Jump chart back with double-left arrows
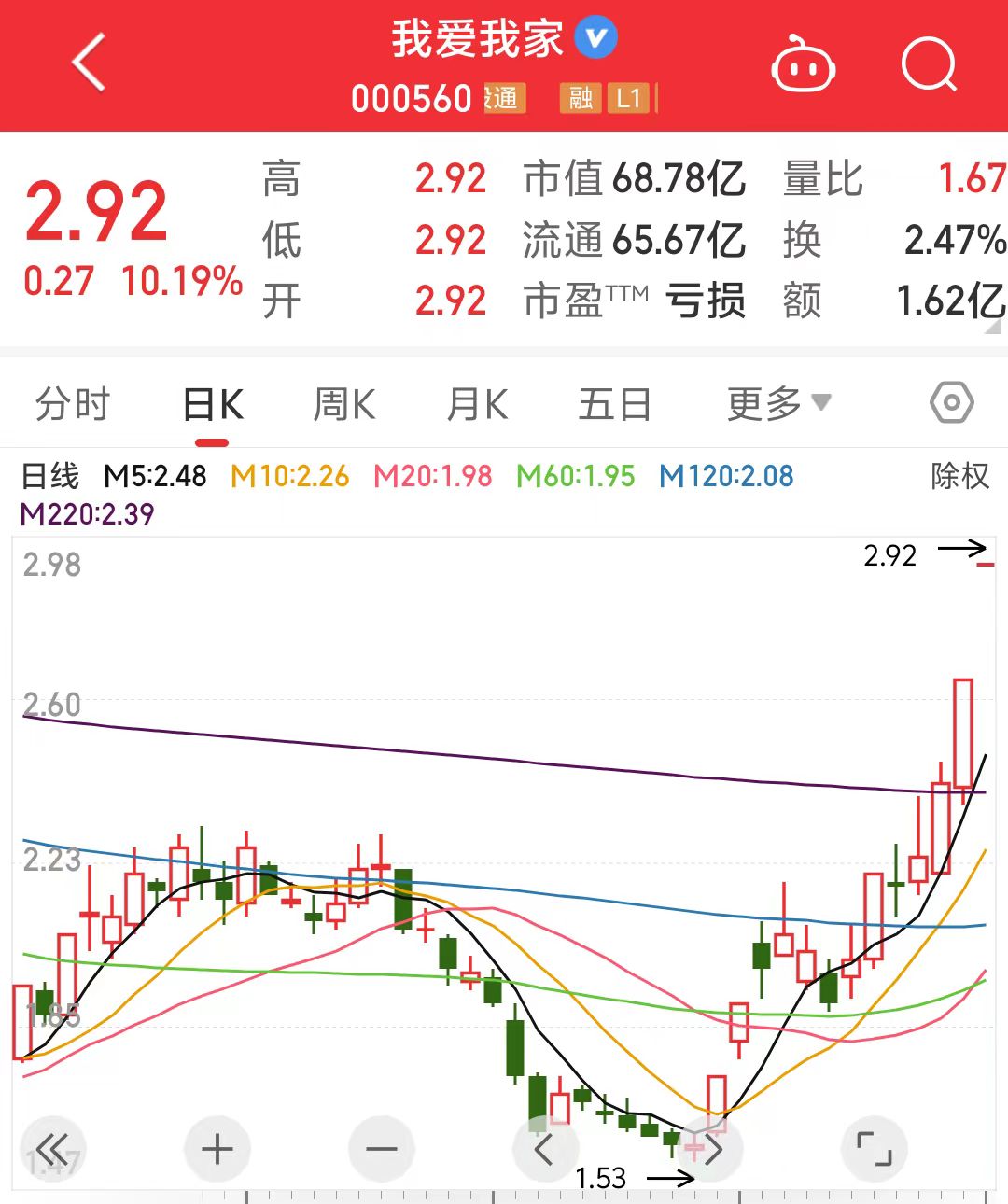The image size is (1008, 1204). [x=53, y=1149]
